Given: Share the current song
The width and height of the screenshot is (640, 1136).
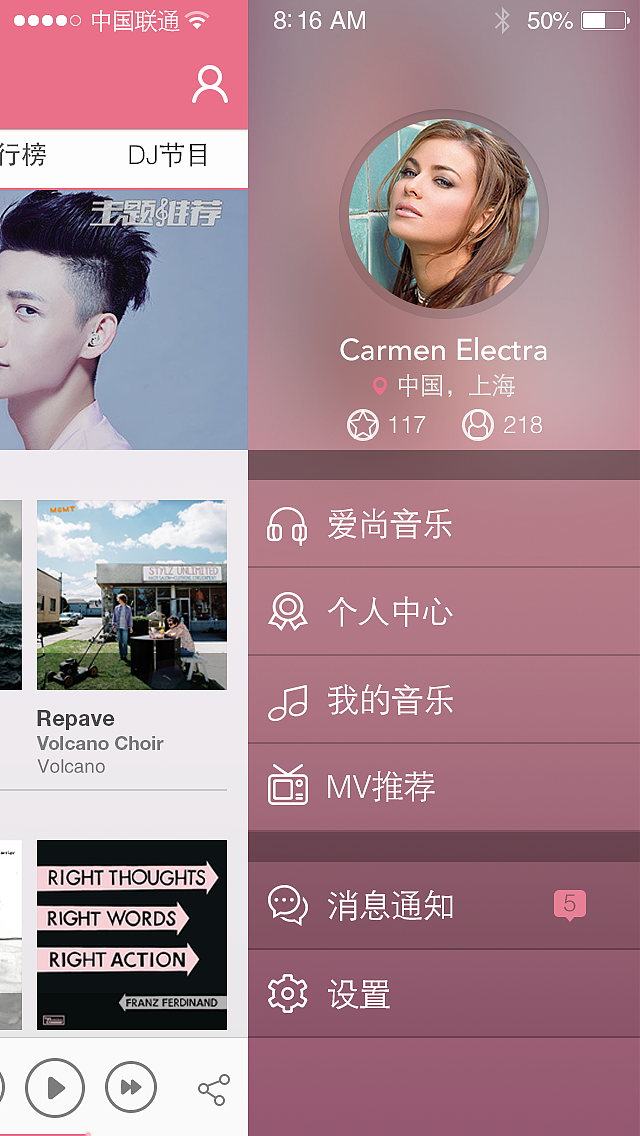Looking at the screenshot, I should (x=213, y=1089).
